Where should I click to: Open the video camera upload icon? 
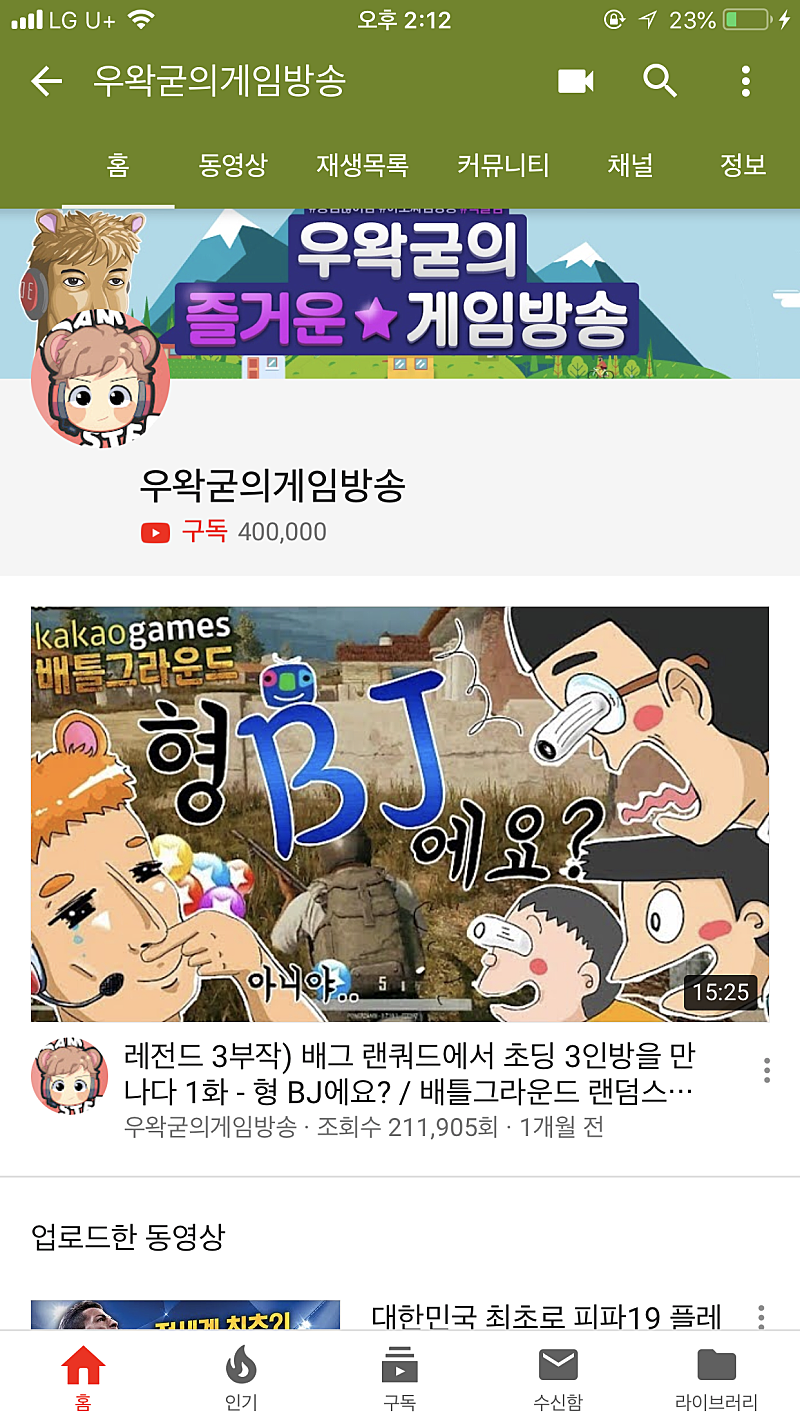pos(576,81)
